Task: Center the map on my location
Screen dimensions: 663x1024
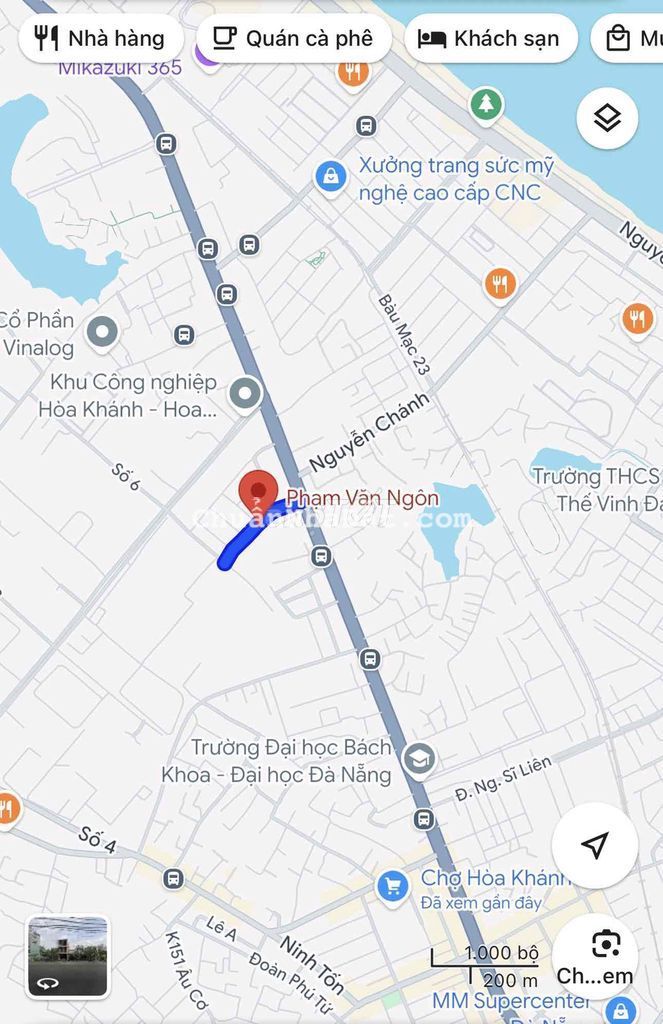Action: [x=595, y=846]
